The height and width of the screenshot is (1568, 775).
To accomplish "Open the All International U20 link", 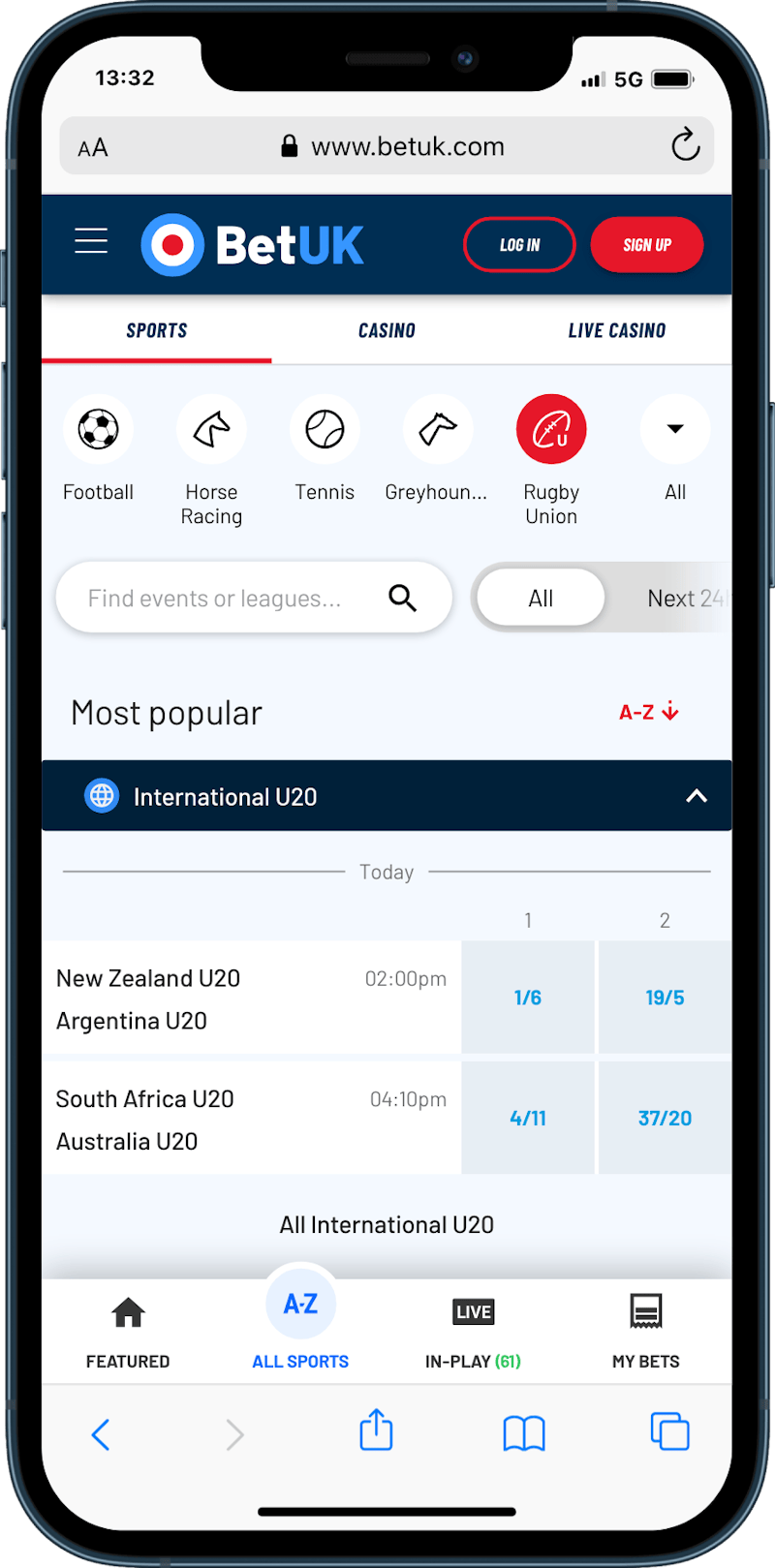I will [387, 1225].
